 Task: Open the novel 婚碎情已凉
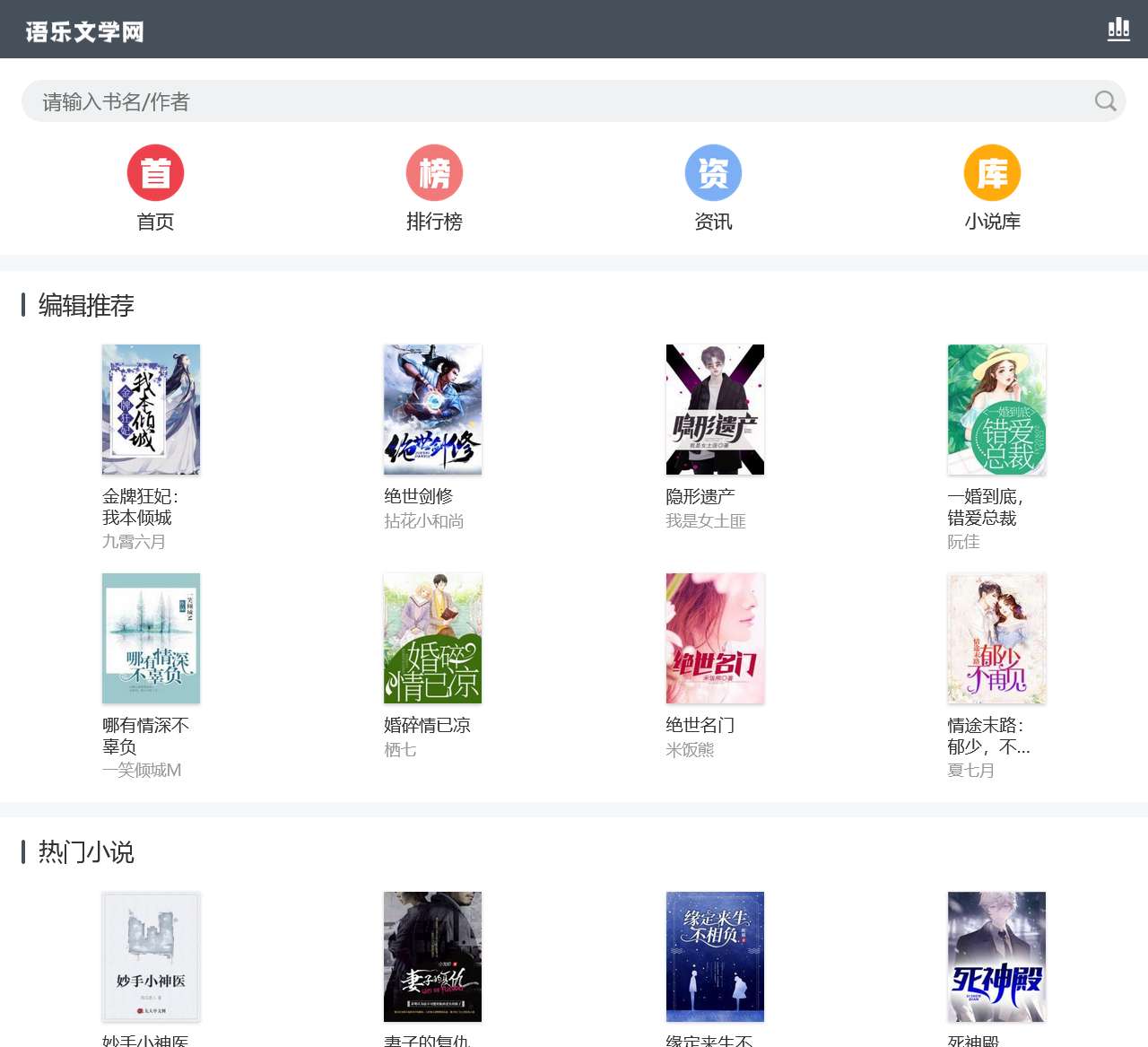tap(432, 639)
